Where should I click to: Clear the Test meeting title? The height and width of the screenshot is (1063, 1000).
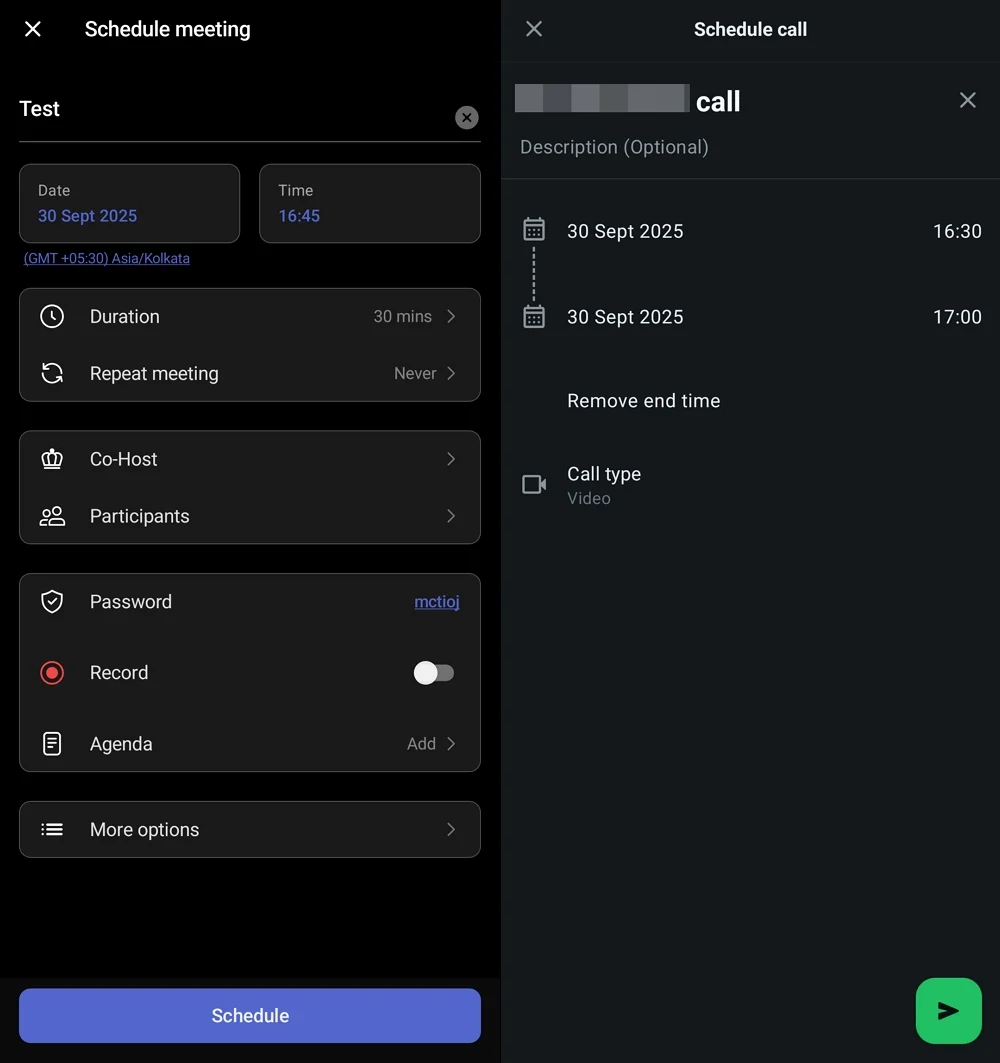coord(466,118)
